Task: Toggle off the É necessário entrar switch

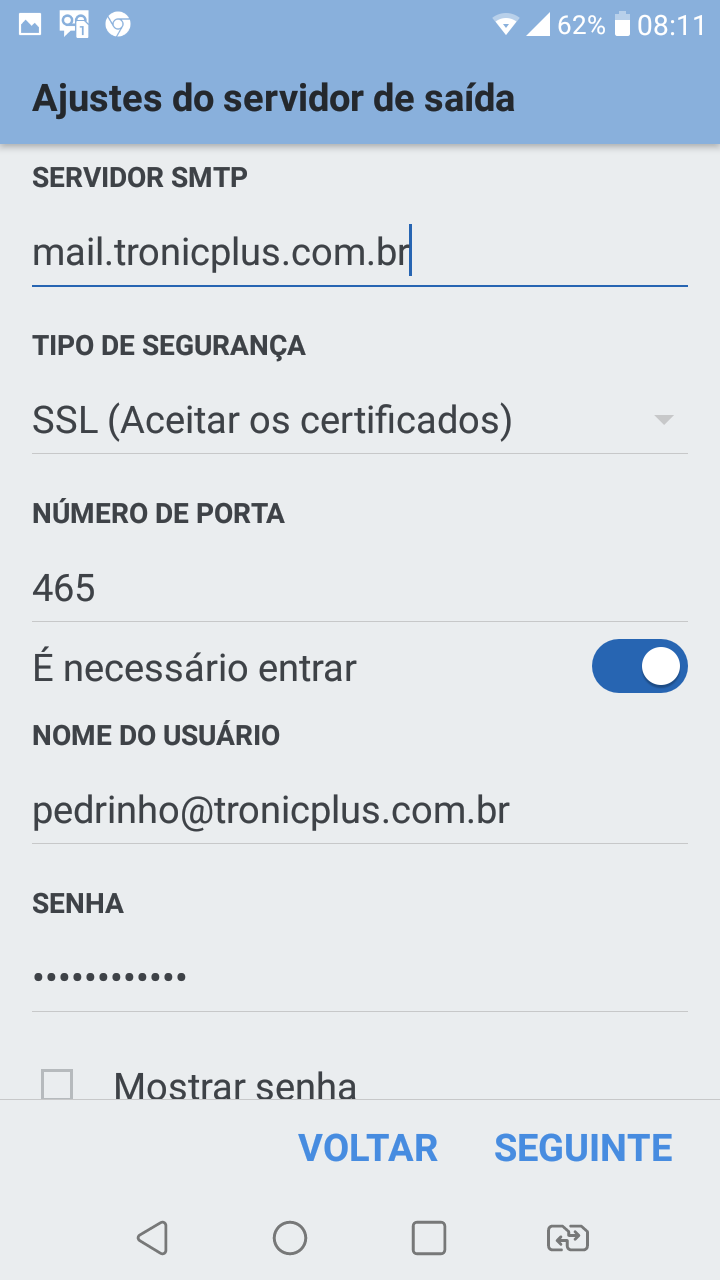Action: point(640,666)
